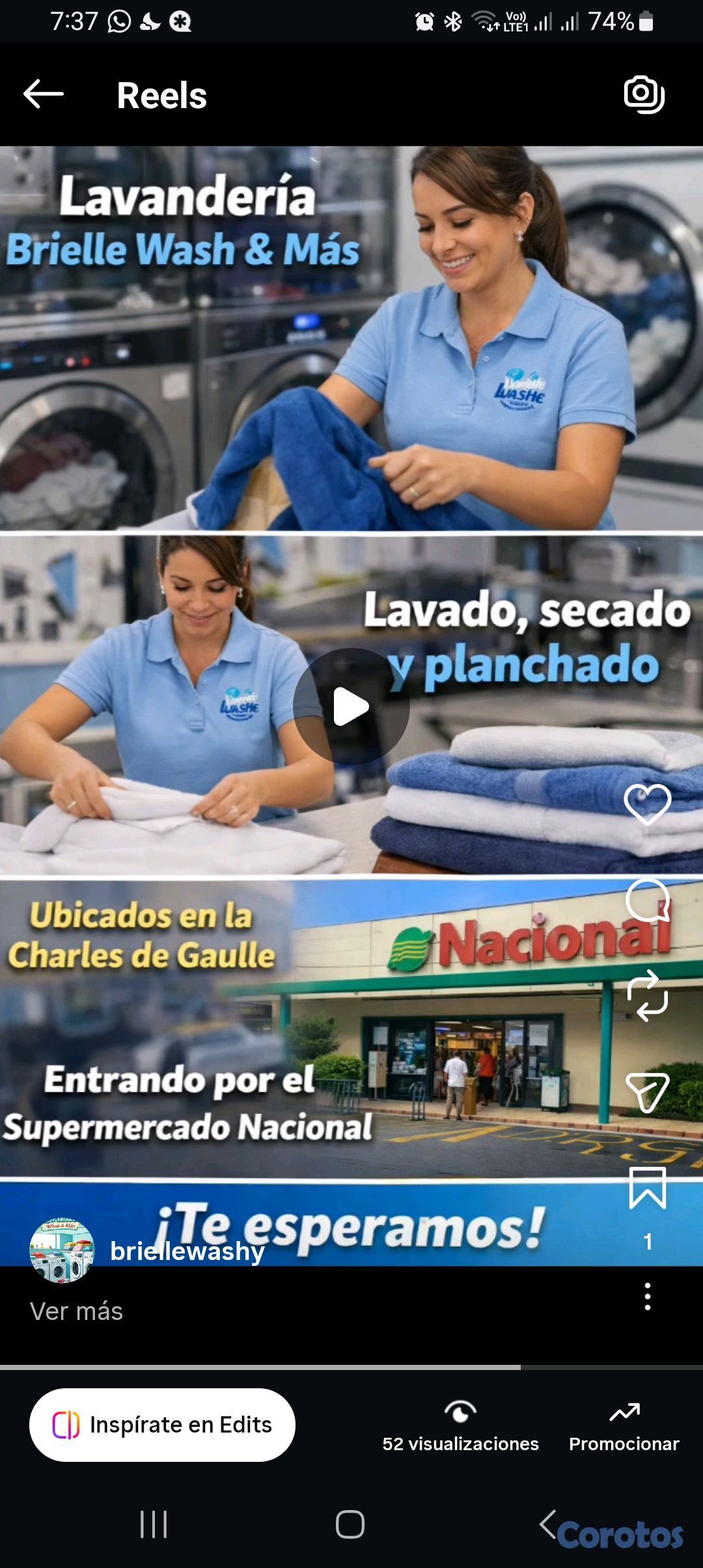The height and width of the screenshot is (1568, 703).
Task: Save the reel with the bookmark icon
Action: tap(647, 1188)
